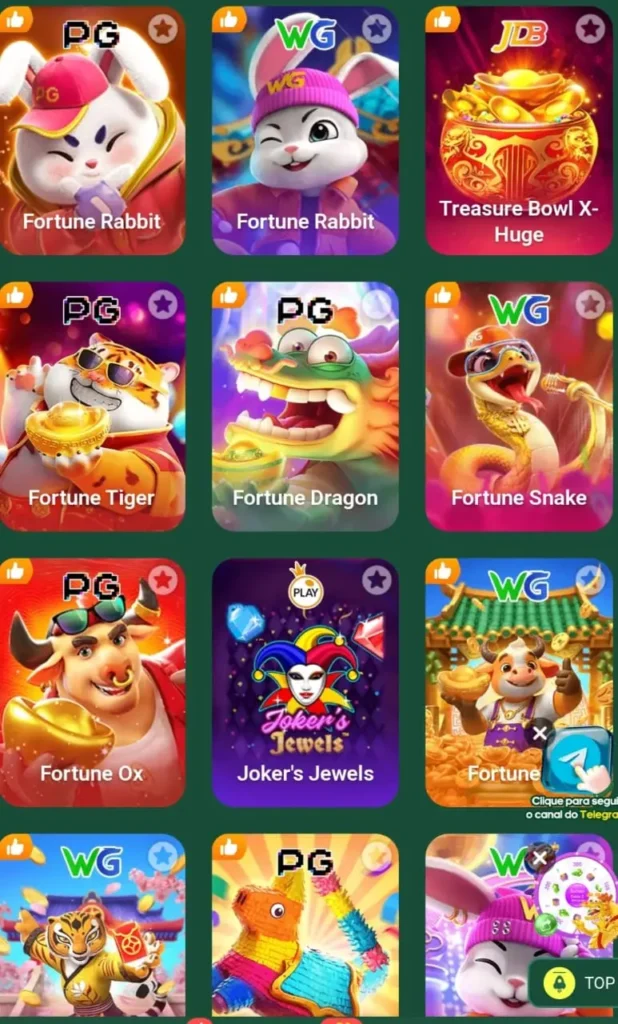Screen dimensions: 618x1024
Task: Add PG Fortune Ox to favorites
Action: tap(163, 579)
